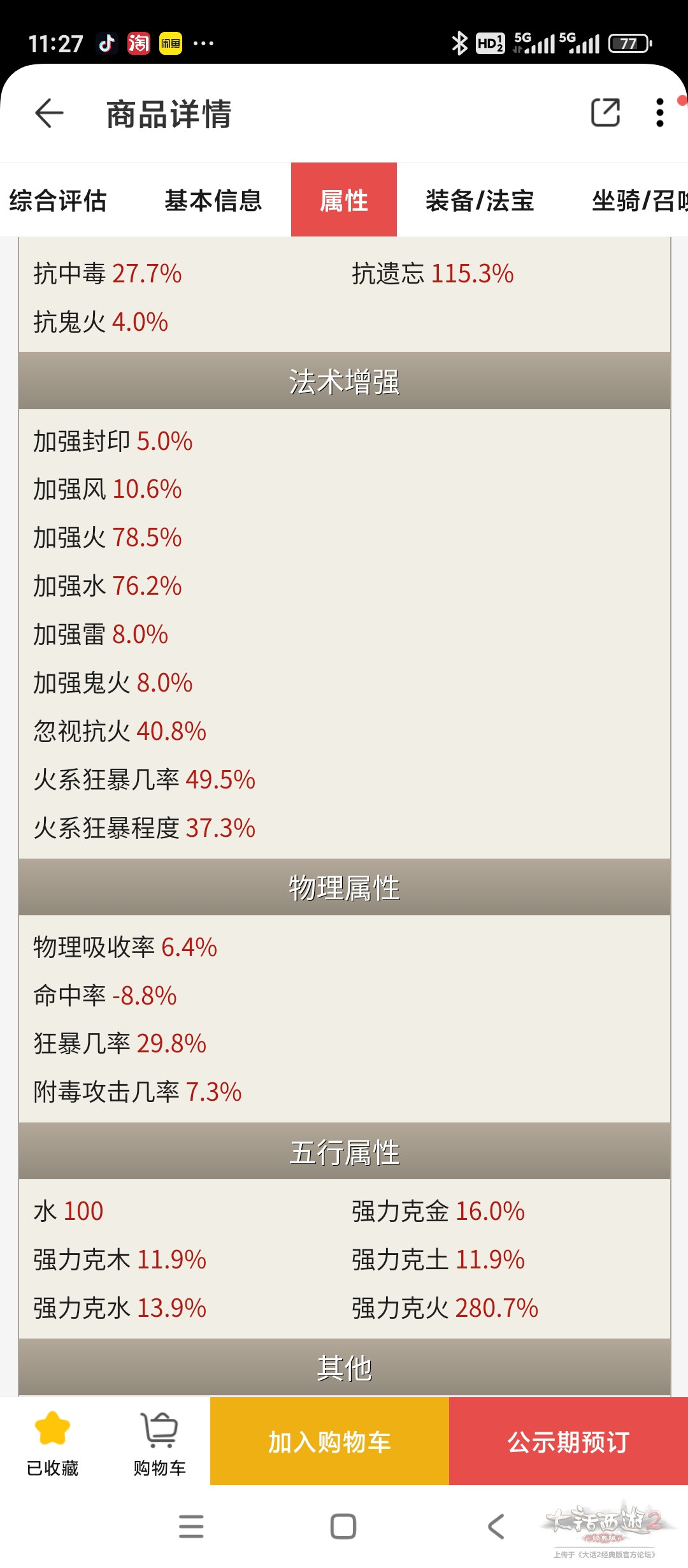Switch to the 基本信息 tab
Image resolution: width=688 pixels, height=1568 pixels.
click(213, 200)
